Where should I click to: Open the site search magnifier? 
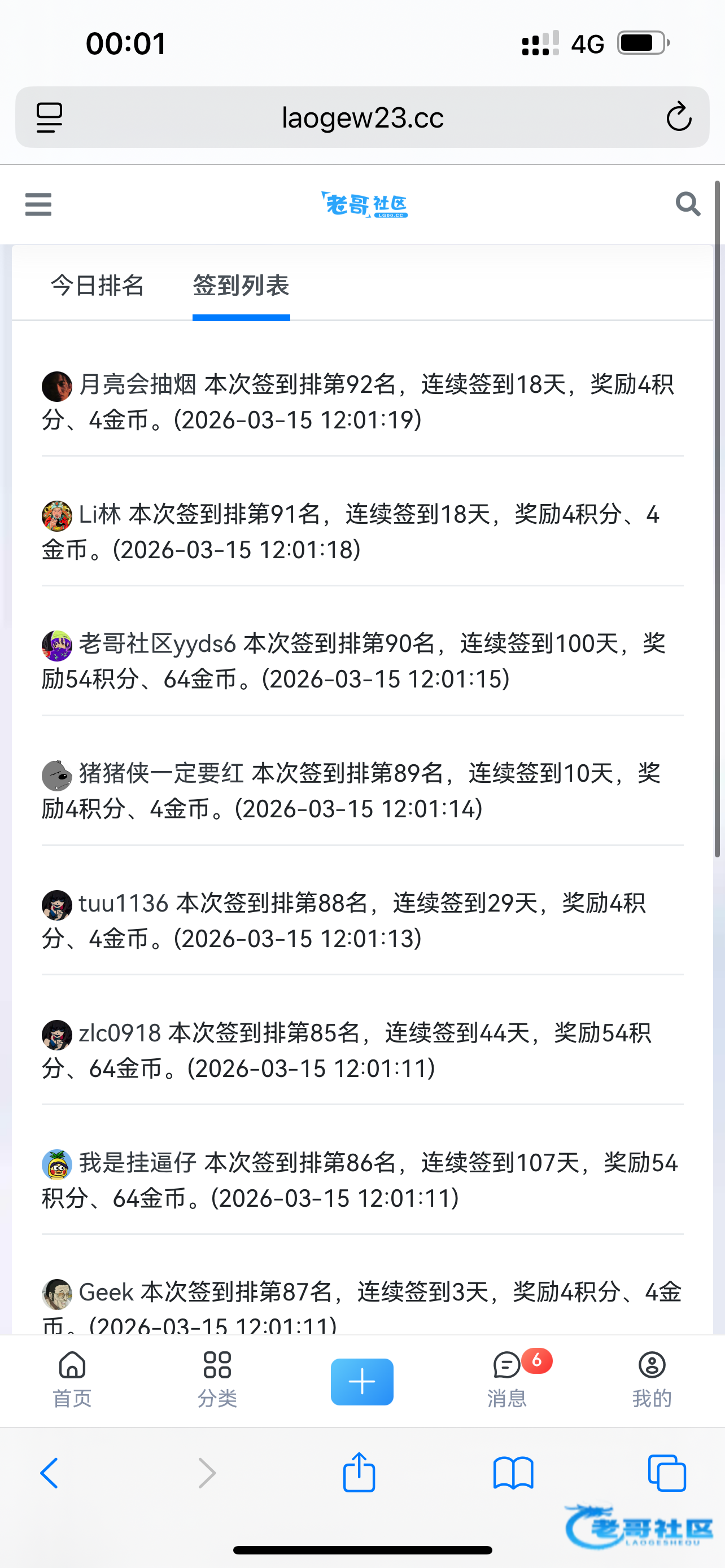[x=688, y=204]
